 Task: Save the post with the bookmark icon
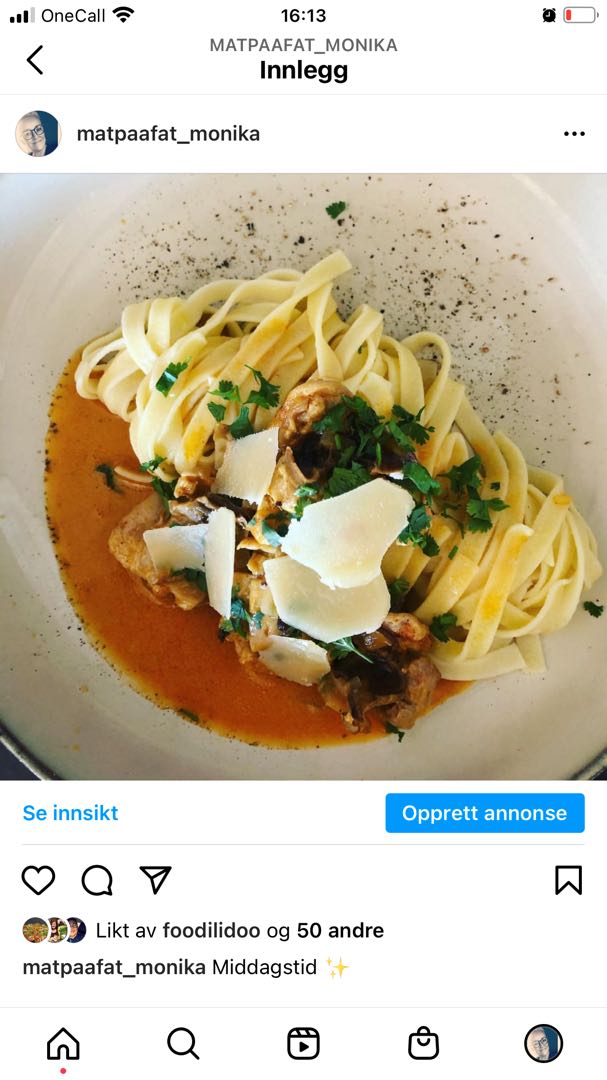[x=568, y=880]
